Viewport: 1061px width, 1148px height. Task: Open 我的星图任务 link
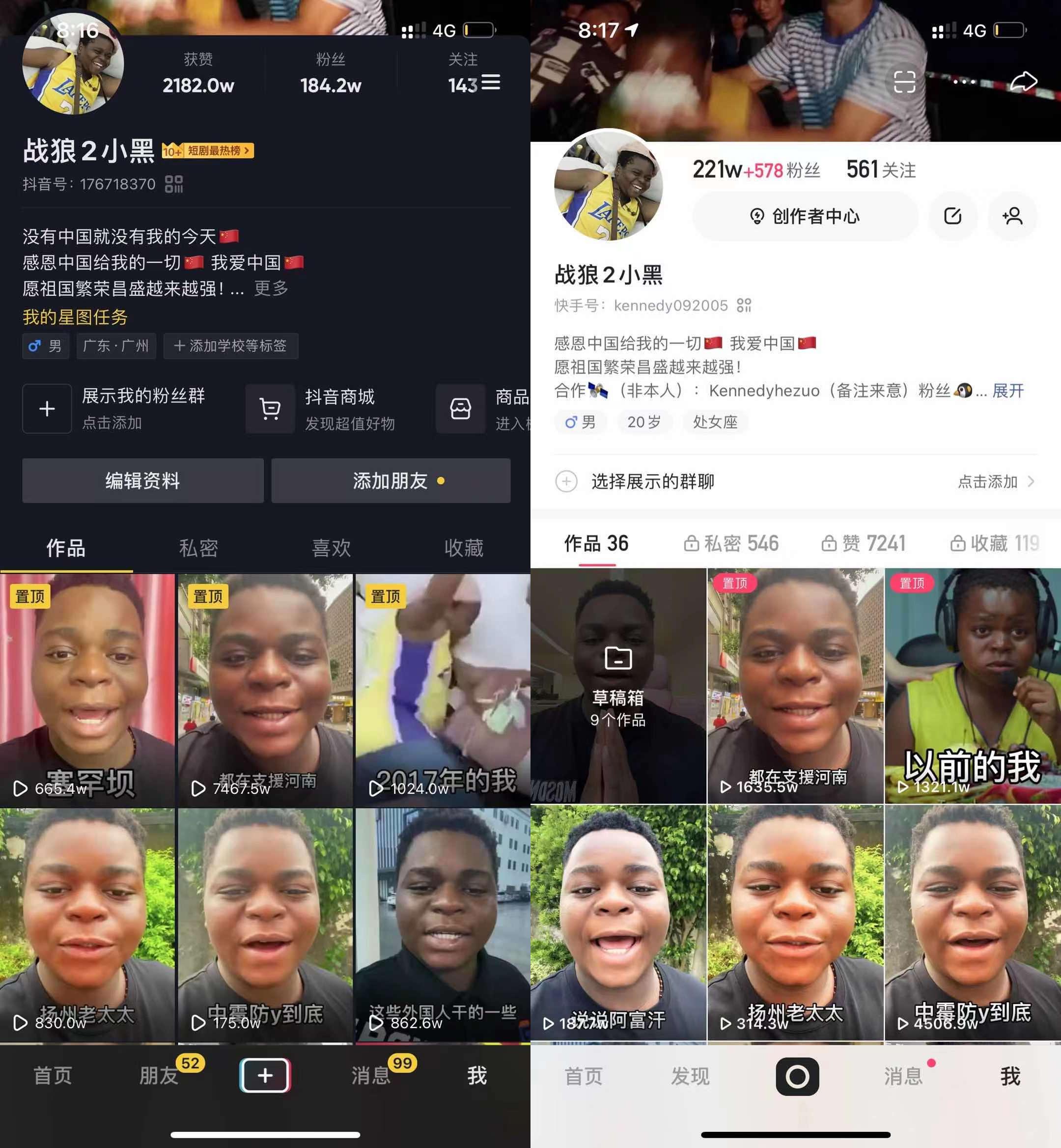[x=75, y=317]
